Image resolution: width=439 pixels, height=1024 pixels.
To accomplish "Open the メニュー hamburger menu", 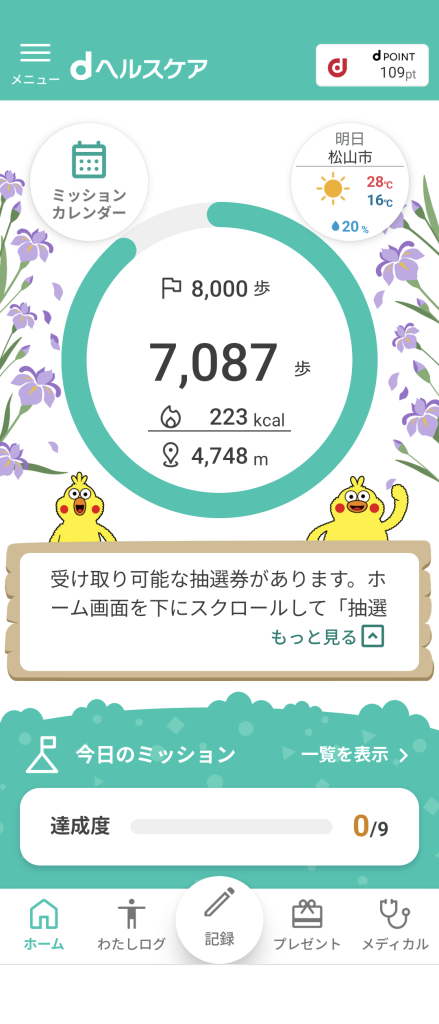I will point(35,64).
